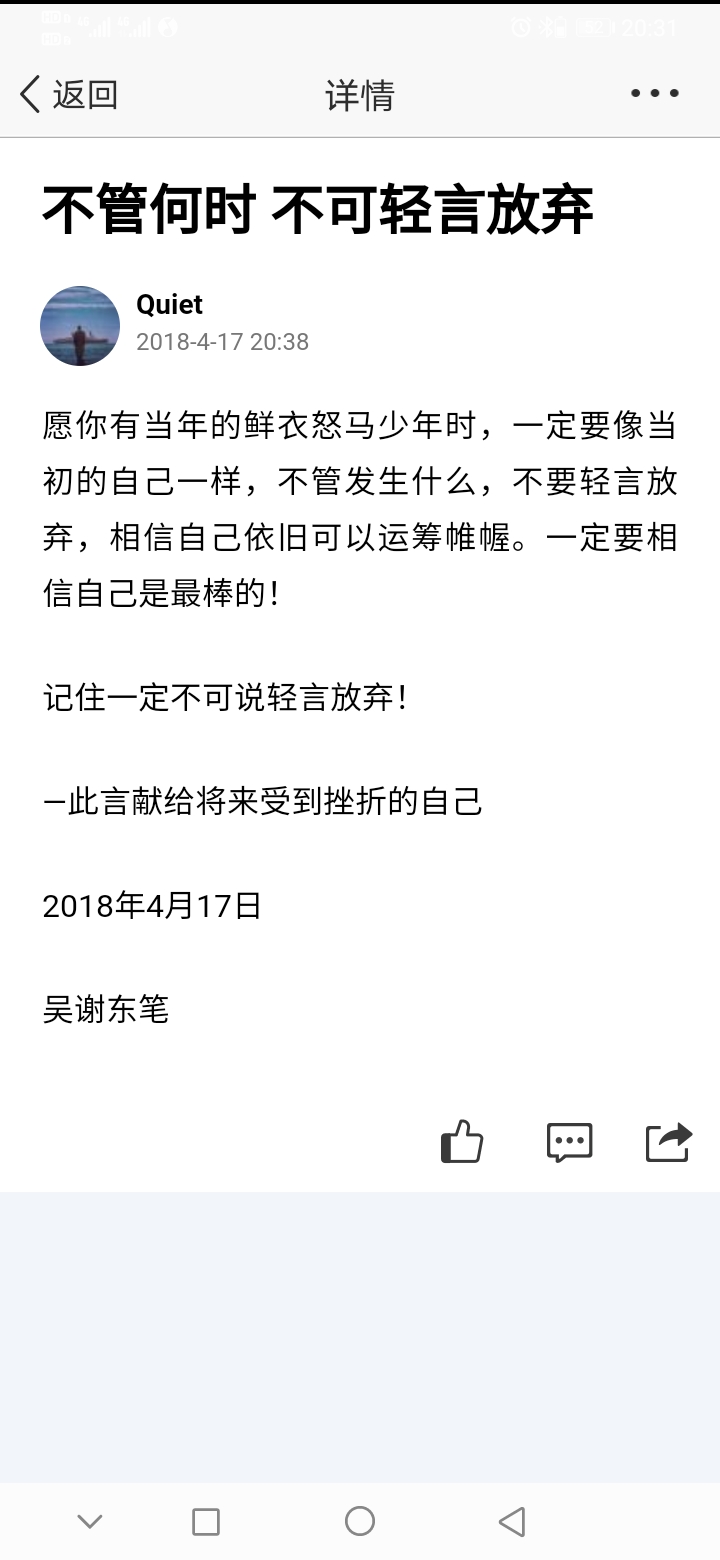
Task: Toggle the like button state
Action: [461, 1141]
